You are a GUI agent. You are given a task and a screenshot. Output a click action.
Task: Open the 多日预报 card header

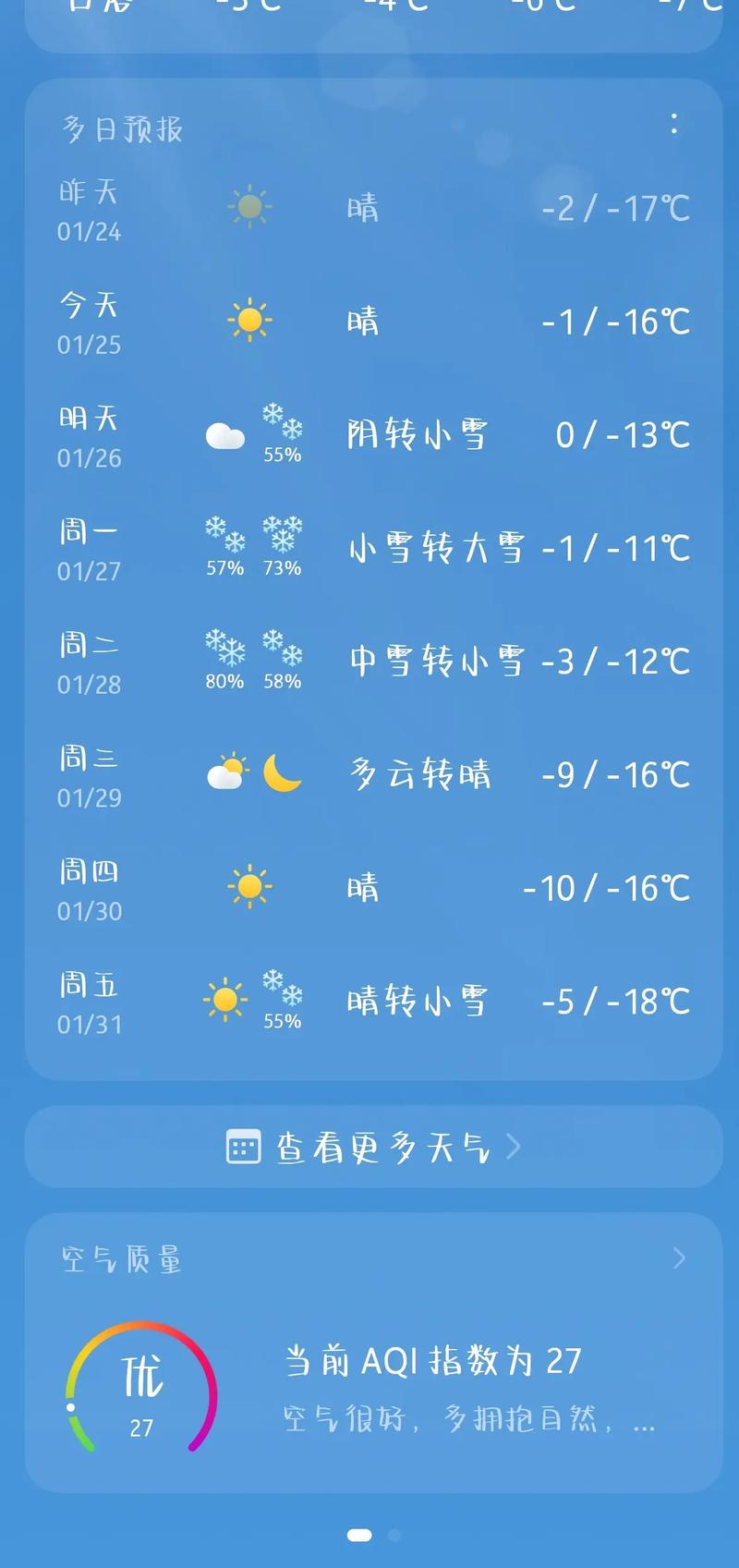click(x=122, y=129)
